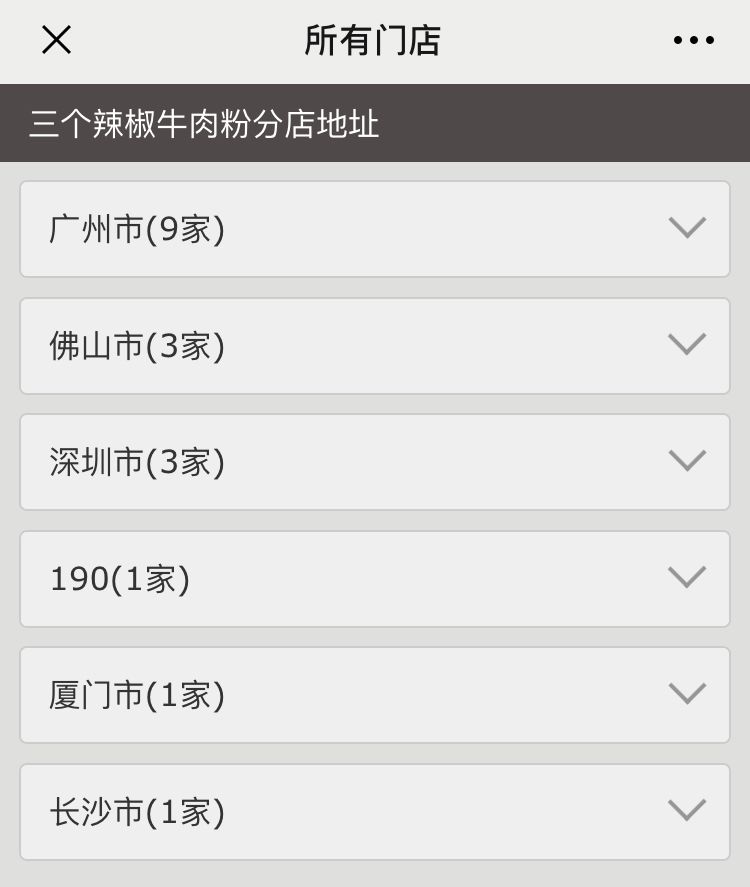
Task: Expand the 长沙市(1家) store list
Action: pos(374,812)
